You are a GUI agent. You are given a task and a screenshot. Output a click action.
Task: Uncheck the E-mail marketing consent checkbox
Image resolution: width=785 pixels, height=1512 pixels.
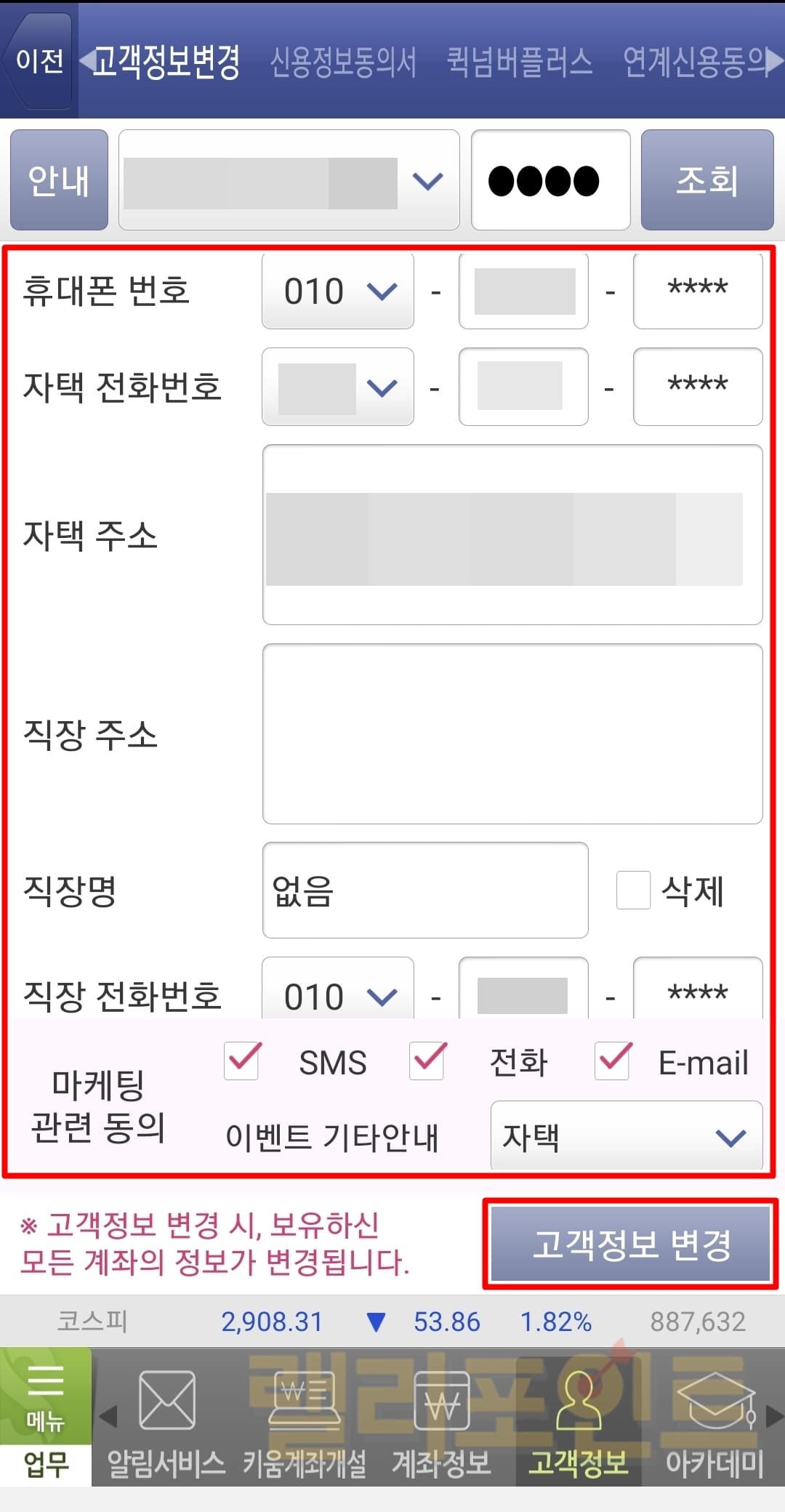[x=613, y=1061]
